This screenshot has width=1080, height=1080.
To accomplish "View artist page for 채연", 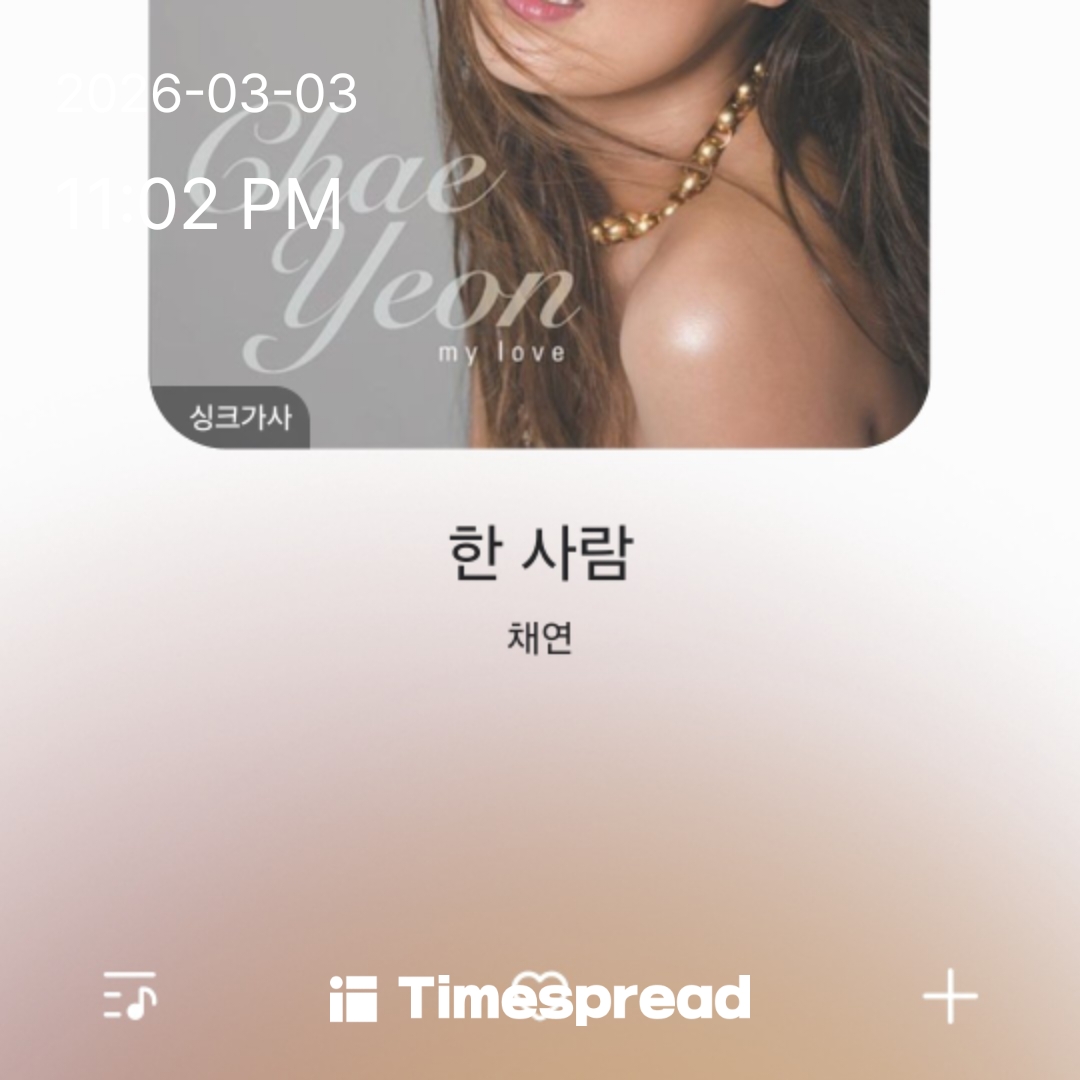I will [x=539, y=638].
